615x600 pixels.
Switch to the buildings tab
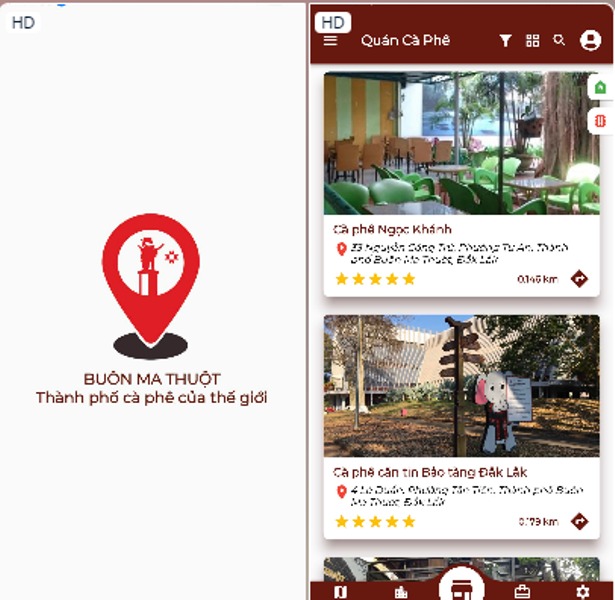tap(401, 591)
